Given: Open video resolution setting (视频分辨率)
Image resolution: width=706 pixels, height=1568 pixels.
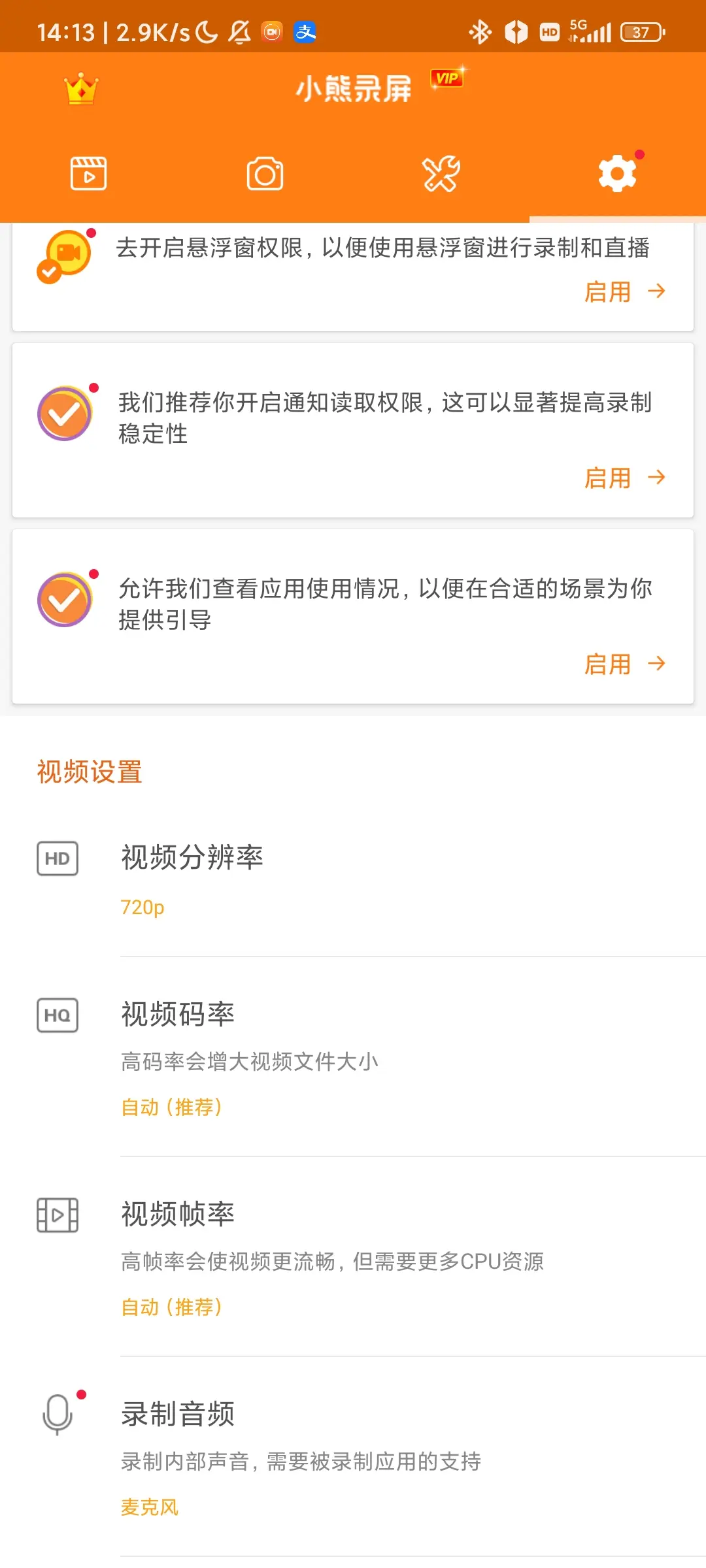Looking at the screenshot, I should click(353, 879).
